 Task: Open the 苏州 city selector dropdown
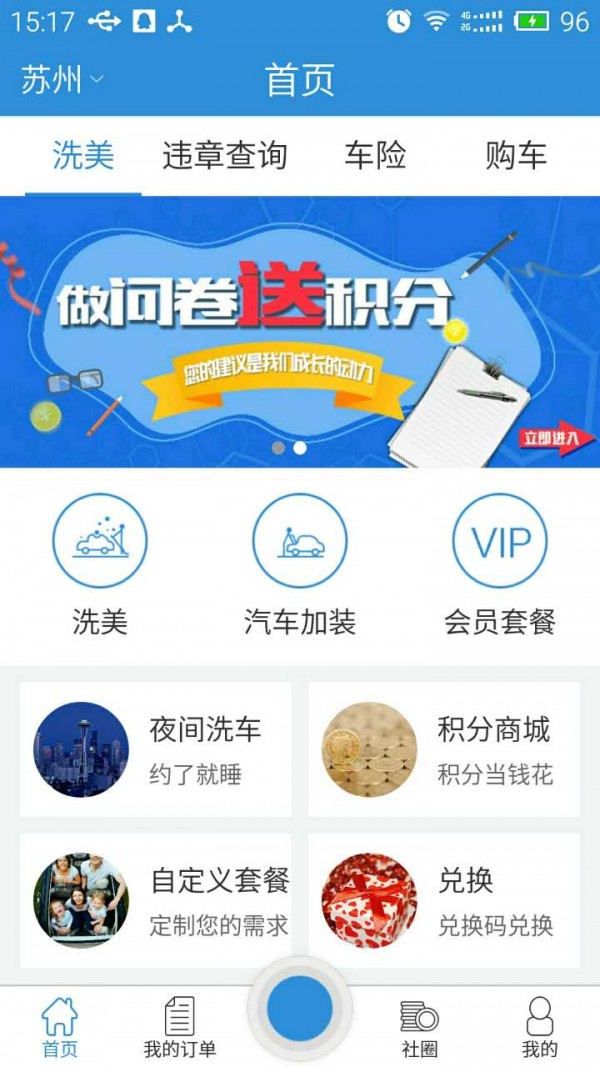[62, 80]
